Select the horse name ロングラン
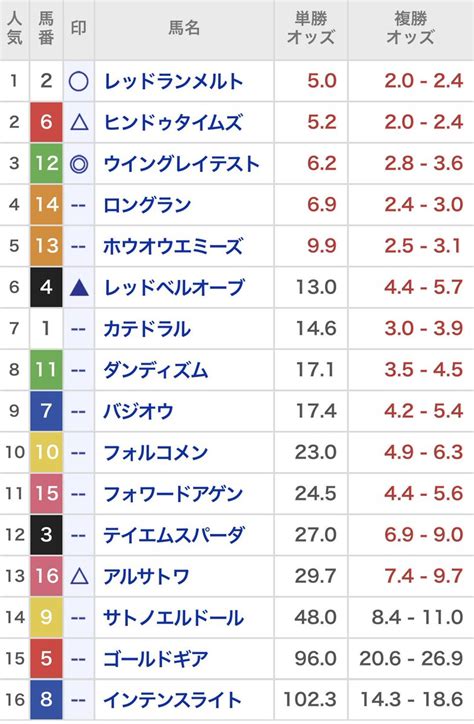 147,205
